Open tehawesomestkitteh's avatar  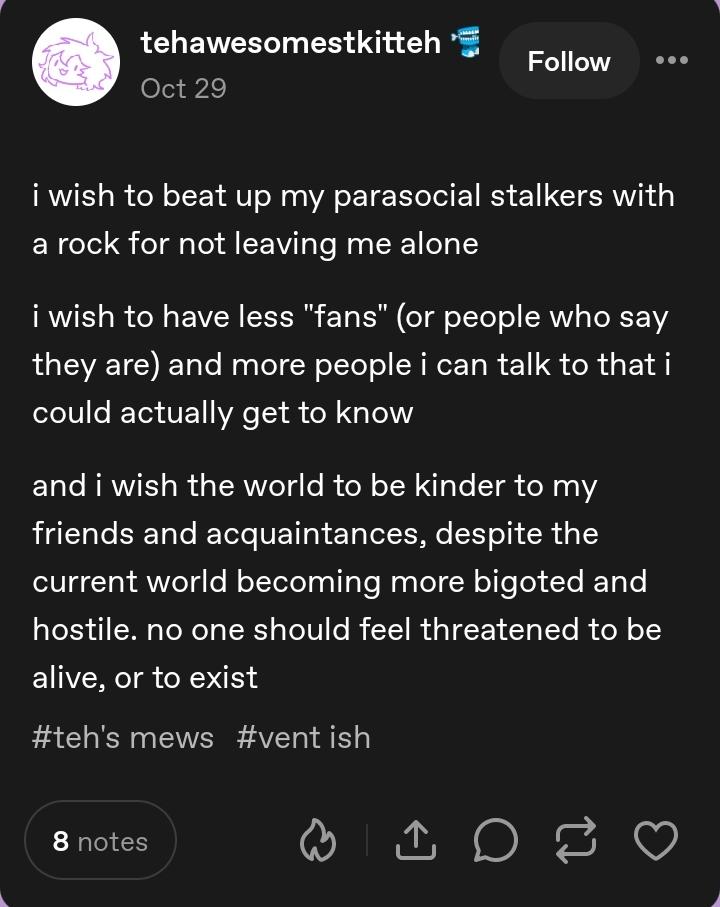point(76,62)
